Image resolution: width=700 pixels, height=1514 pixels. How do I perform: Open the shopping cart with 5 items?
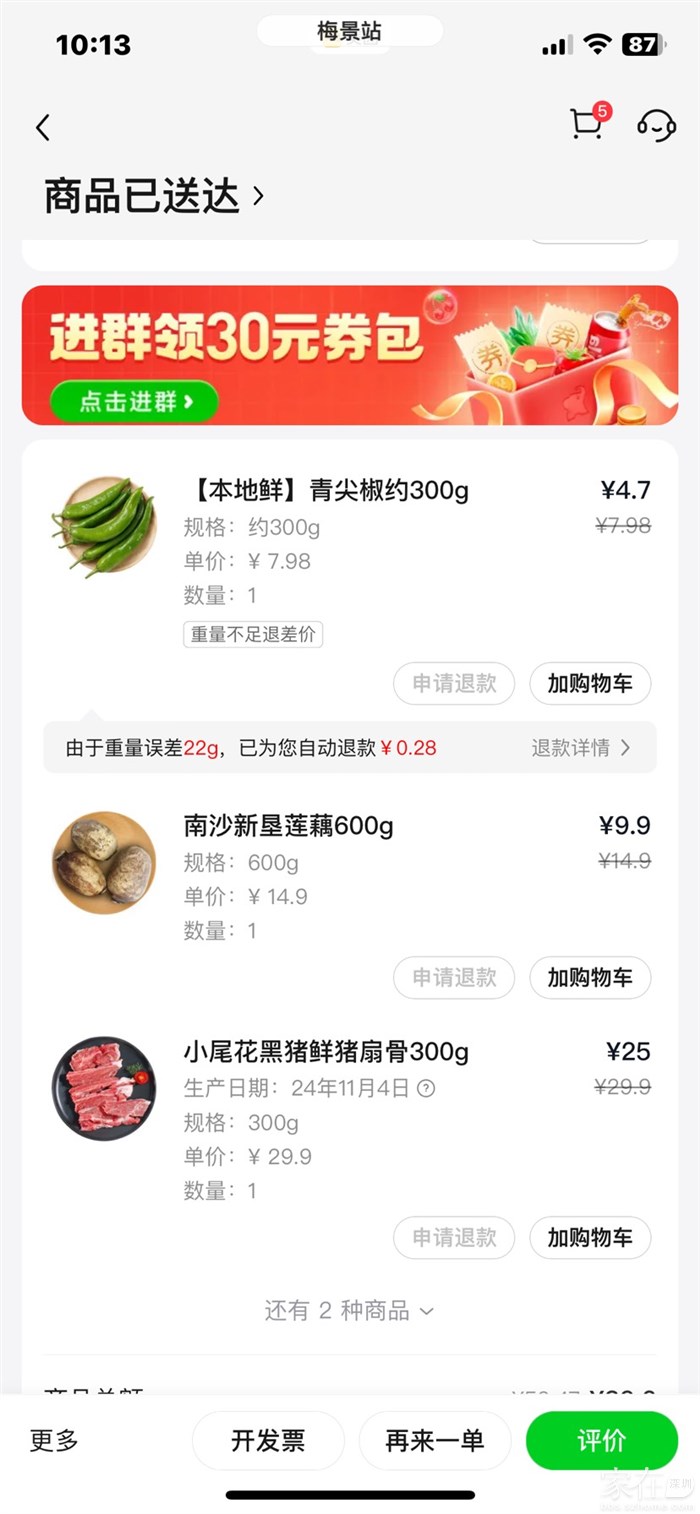click(x=587, y=124)
